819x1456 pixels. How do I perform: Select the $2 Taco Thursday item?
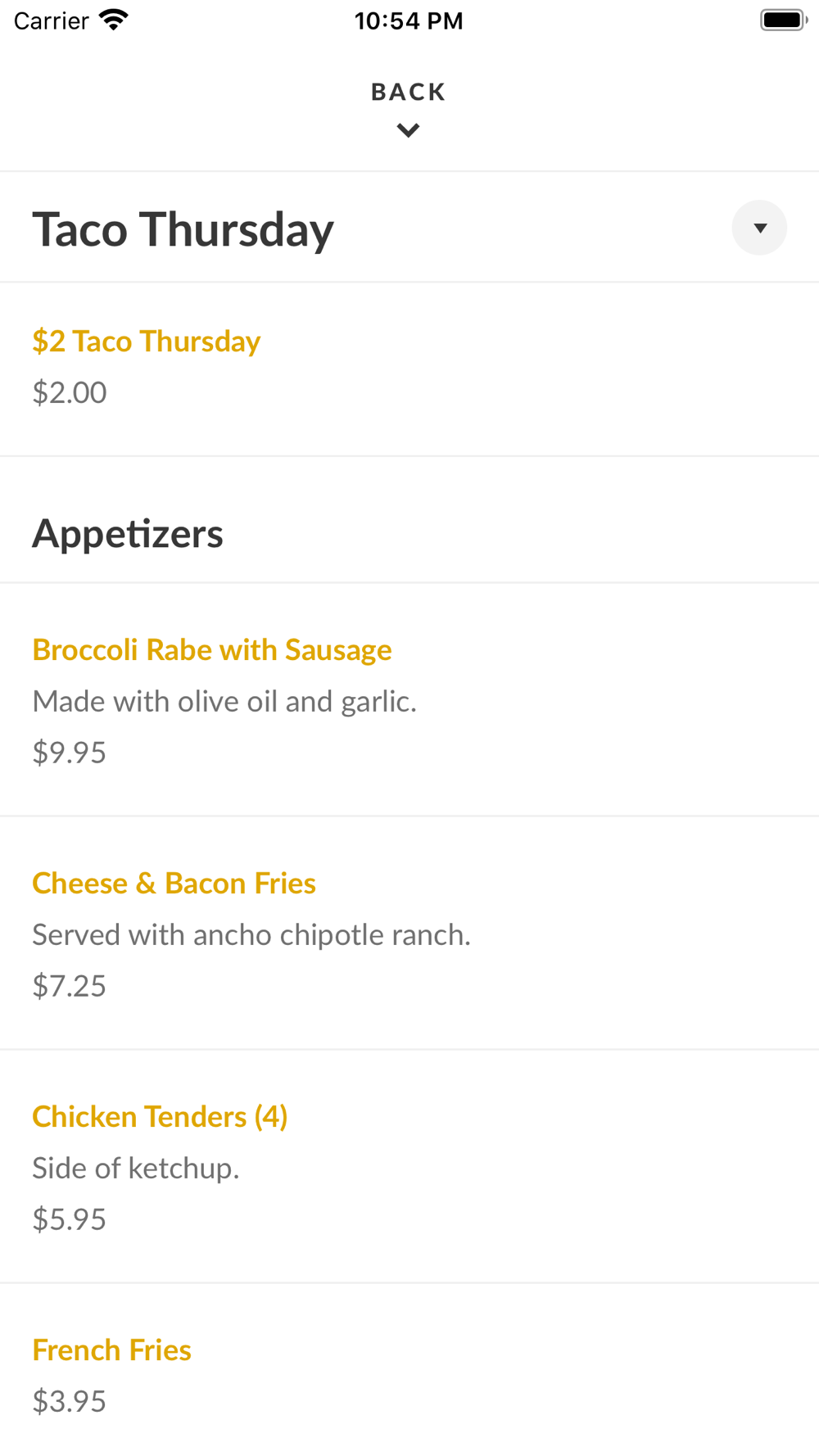pyautogui.click(x=147, y=341)
